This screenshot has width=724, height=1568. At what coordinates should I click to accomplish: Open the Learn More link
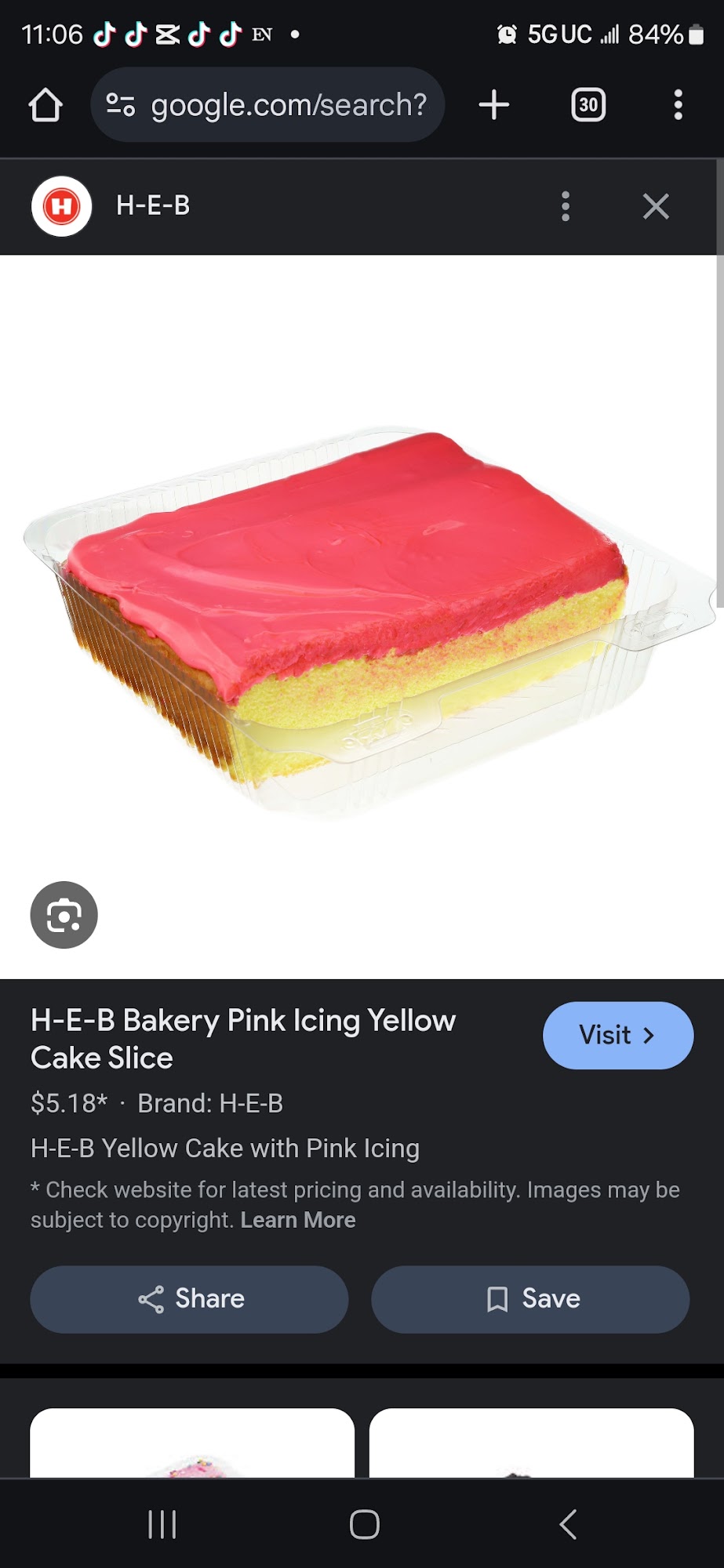click(x=299, y=1220)
